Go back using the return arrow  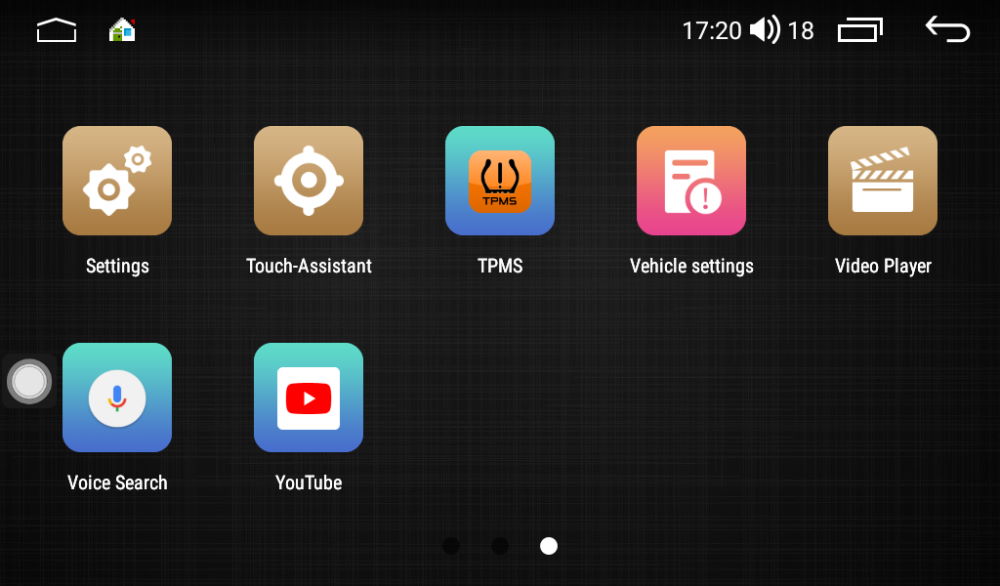pyautogui.click(x=947, y=30)
